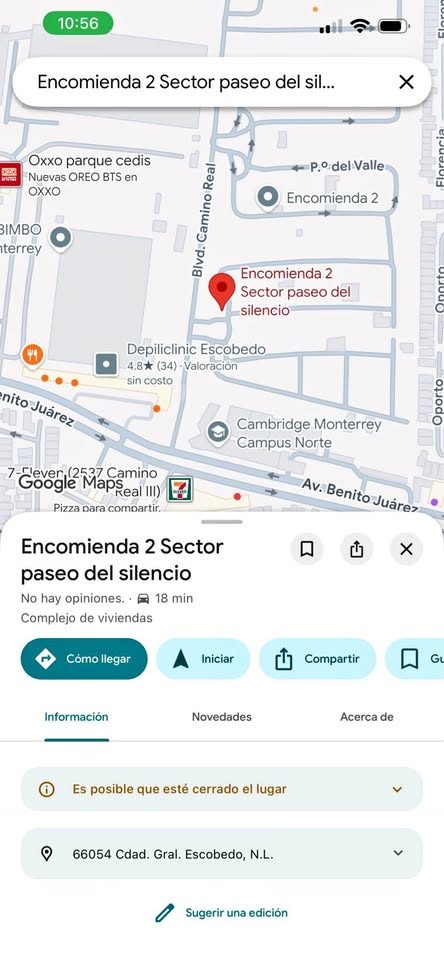444x960 pixels.
Task: Open Depiliclinic Escobedo on the map
Action: (106, 365)
